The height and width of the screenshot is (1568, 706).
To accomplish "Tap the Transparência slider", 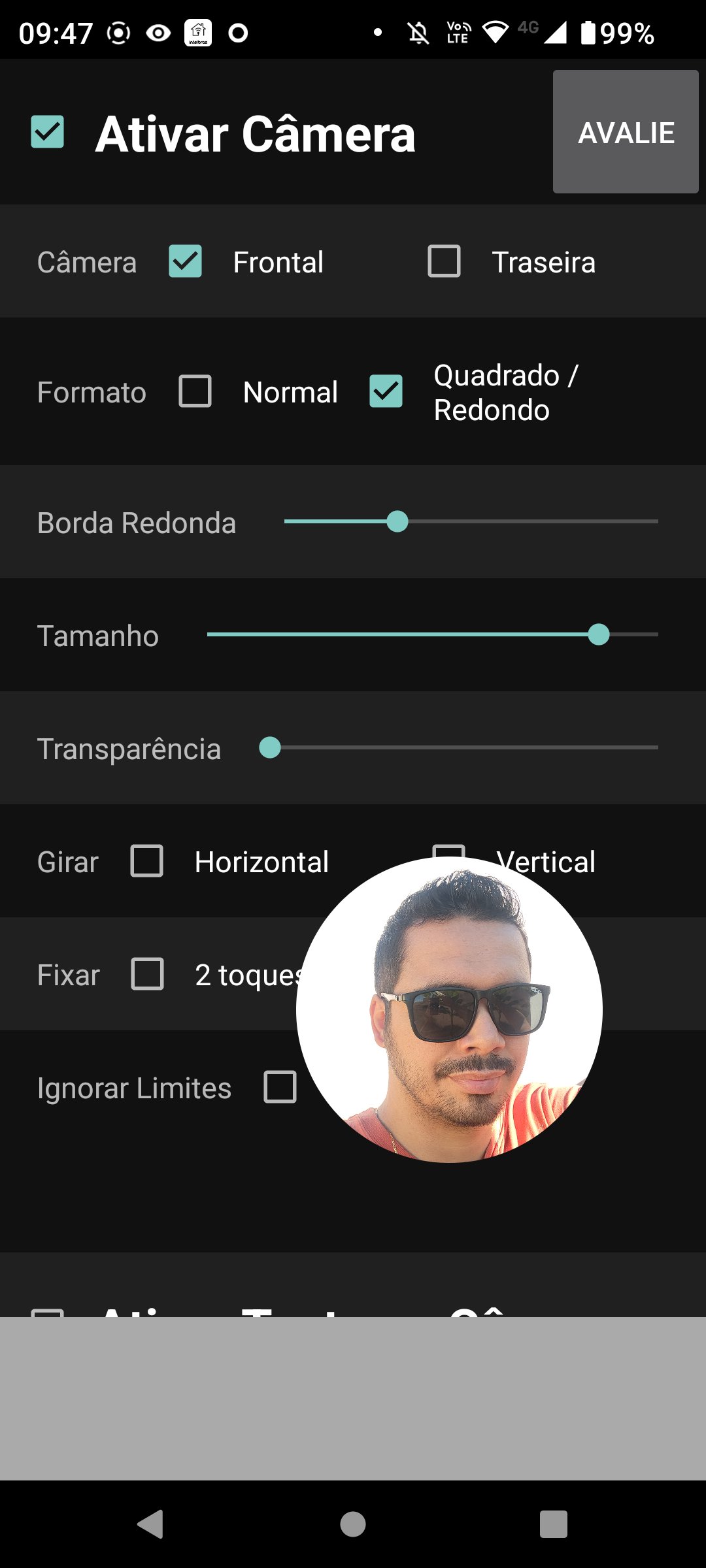I will click(x=269, y=748).
